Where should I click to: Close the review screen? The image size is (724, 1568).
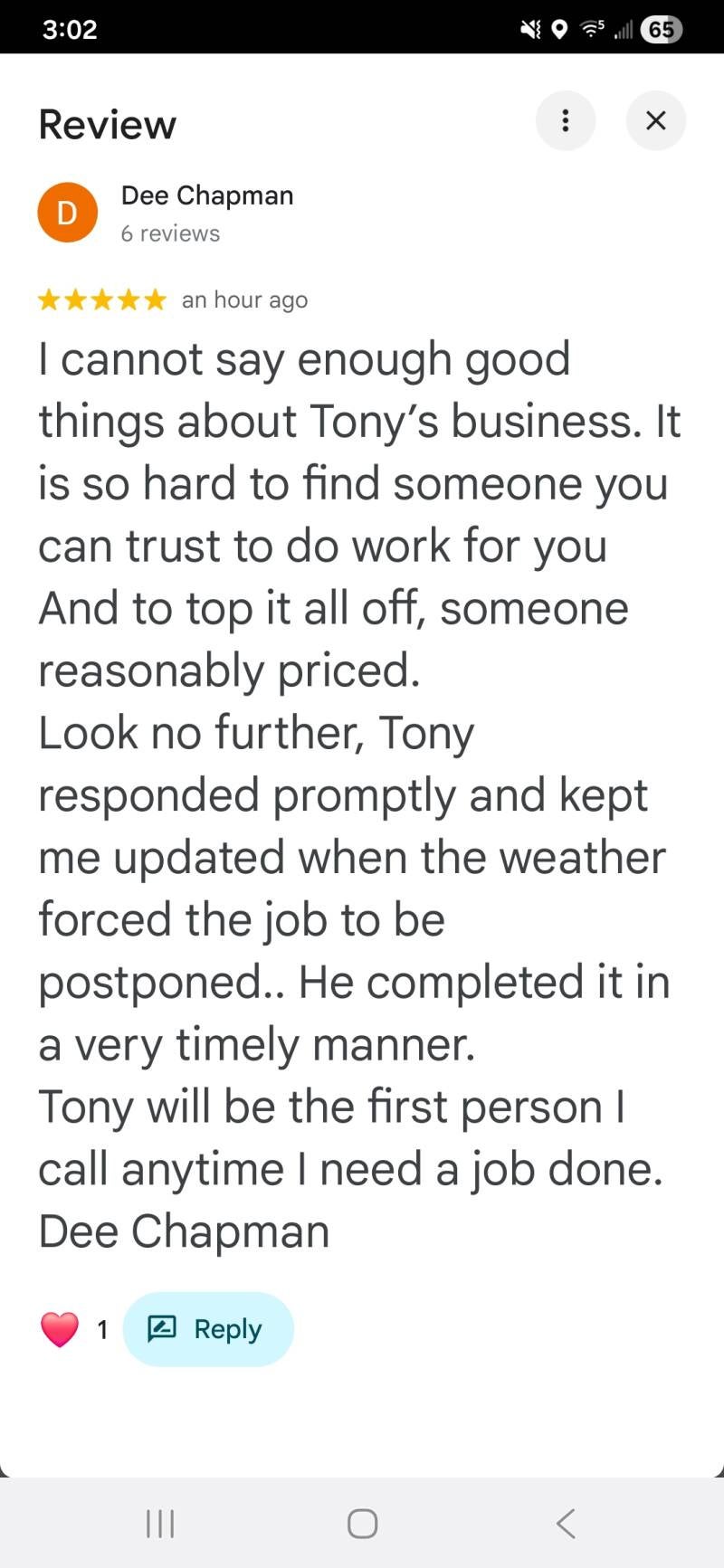(x=656, y=120)
